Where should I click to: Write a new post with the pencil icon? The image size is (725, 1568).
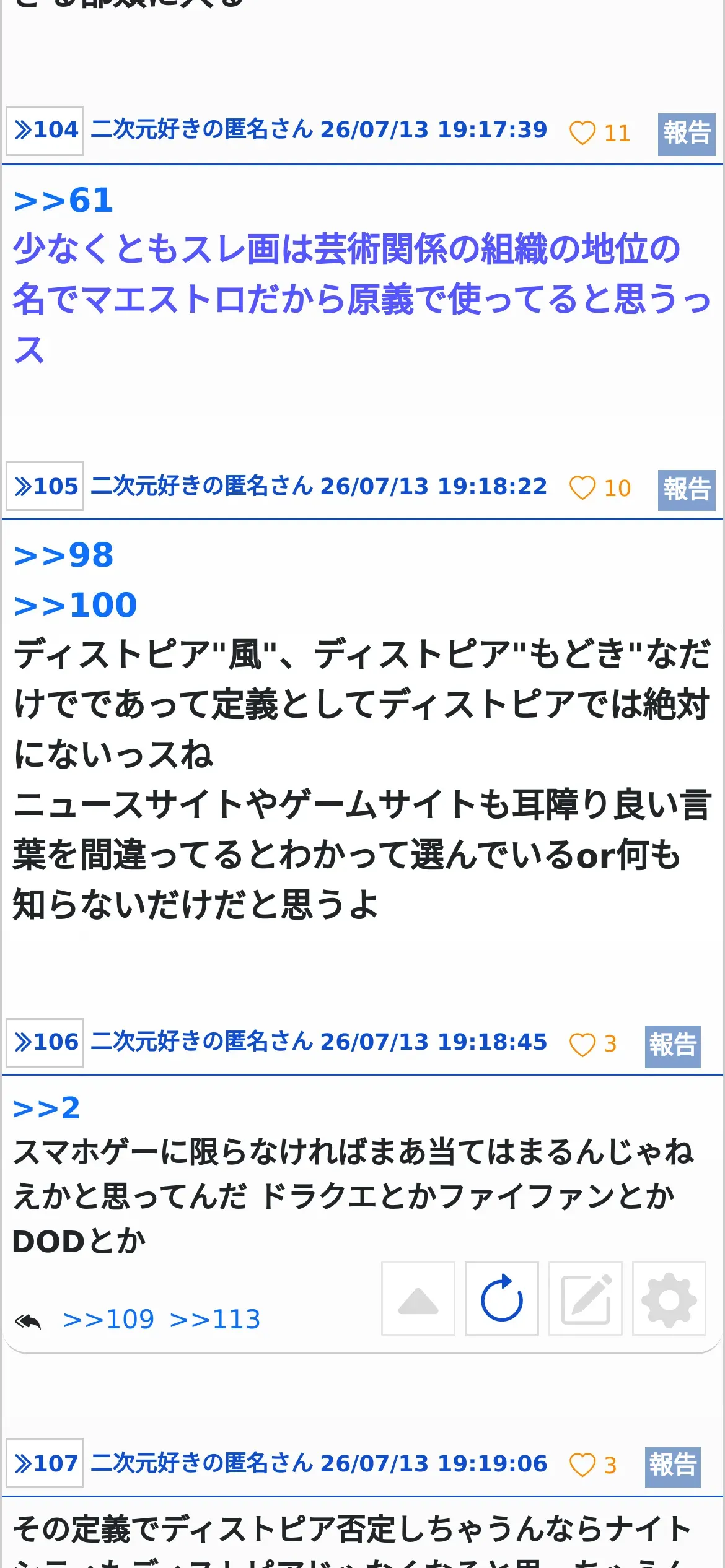coord(586,1299)
